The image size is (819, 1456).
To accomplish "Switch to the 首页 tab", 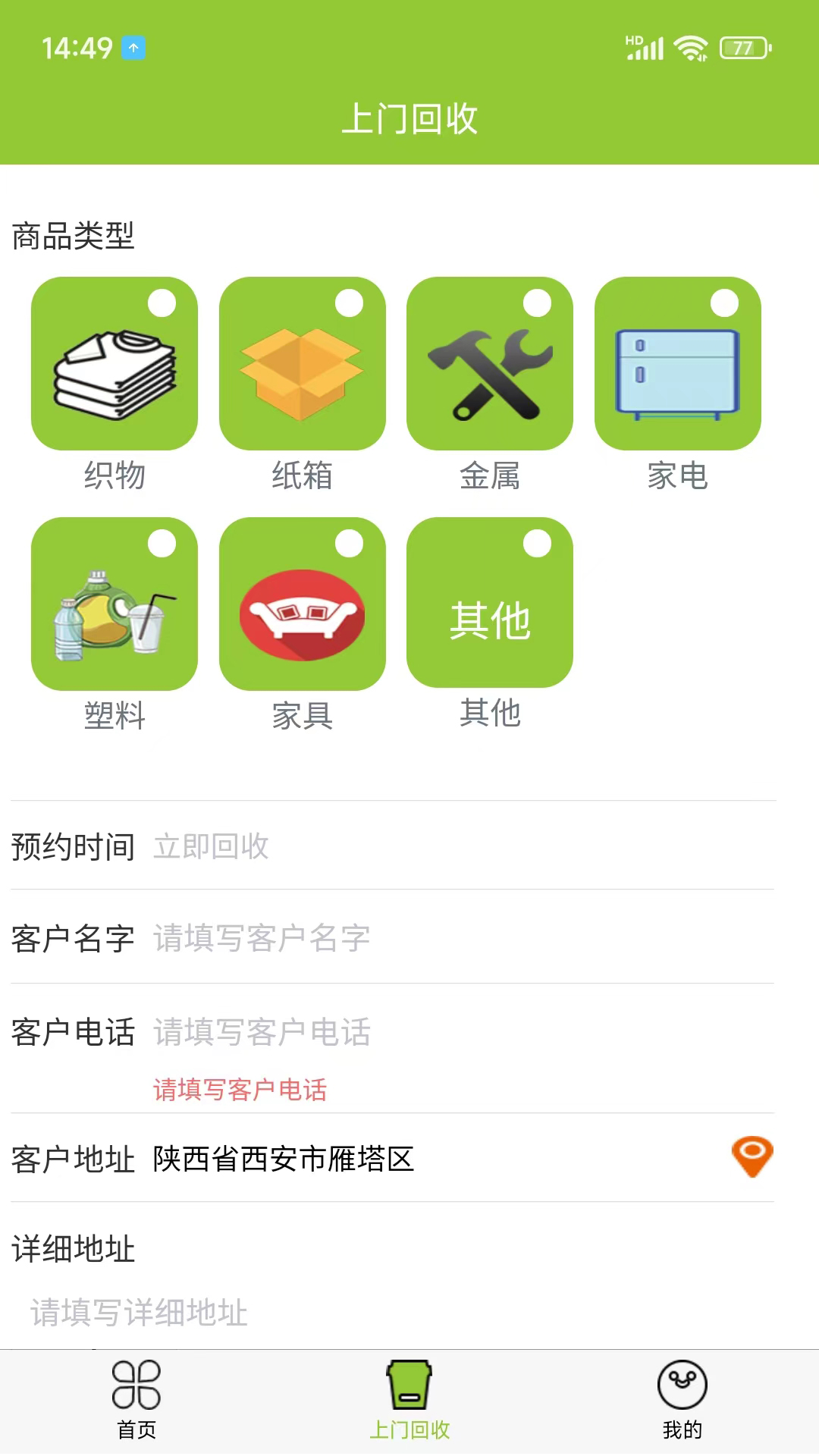I will (x=136, y=1400).
